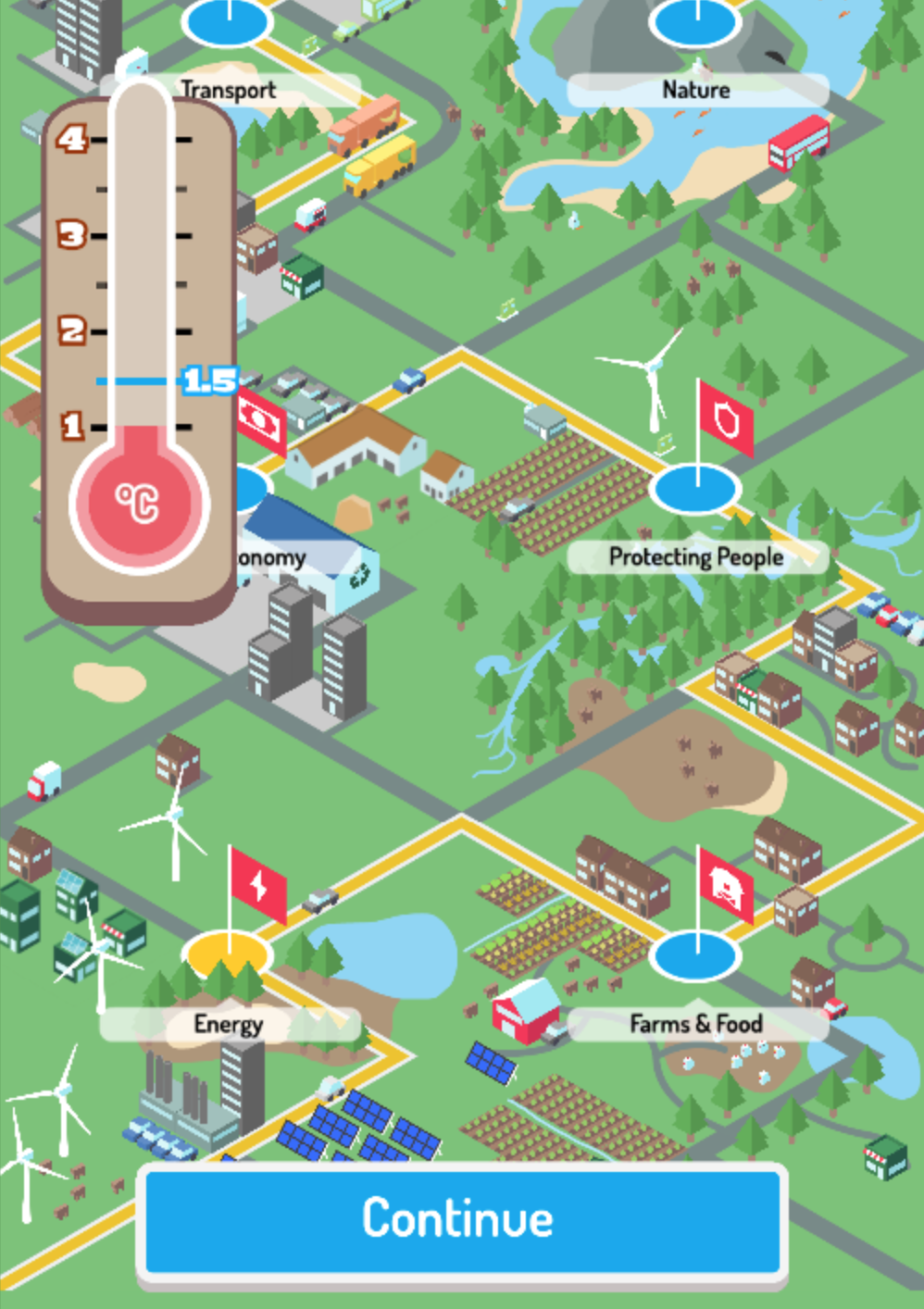Image resolution: width=924 pixels, height=1309 pixels.
Task: Tap the Continue button
Action: click(x=461, y=1220)
